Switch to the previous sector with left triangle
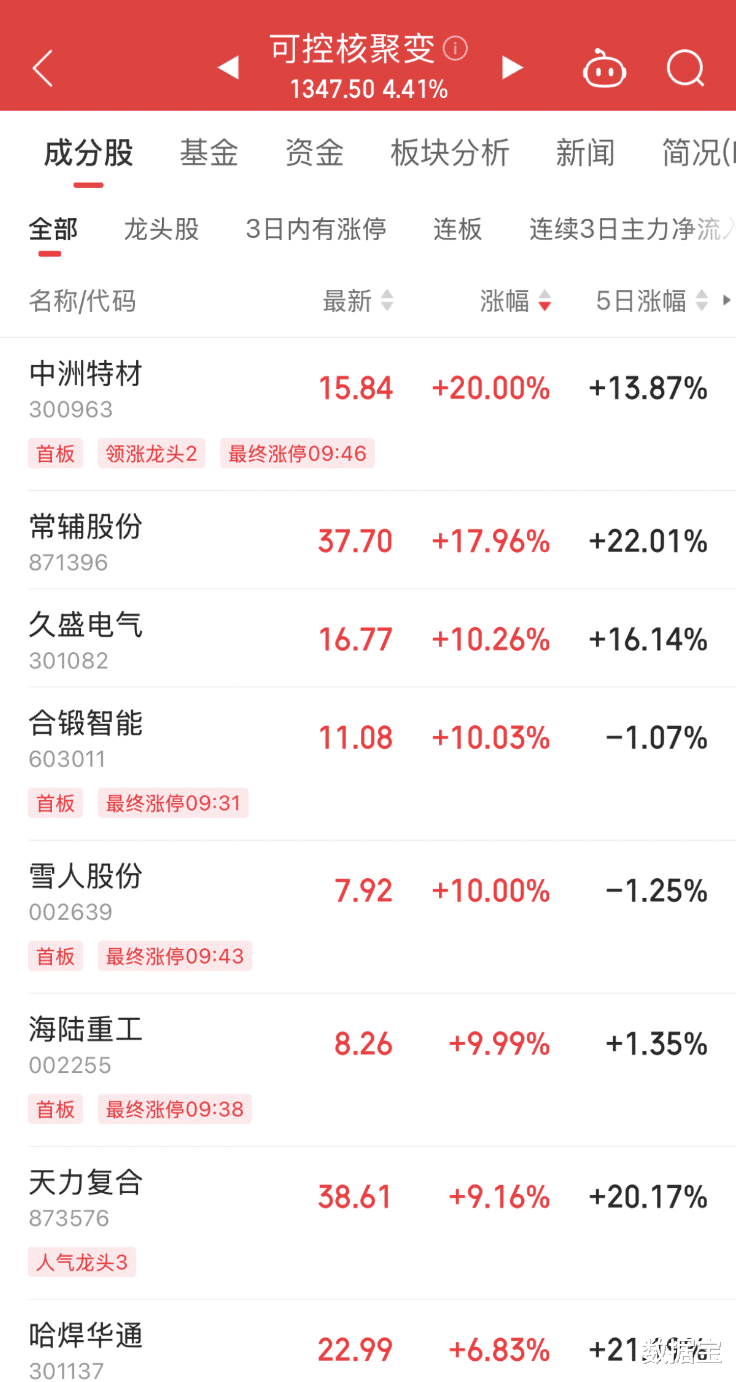The height and width of the screenshot is (1382, 736). point(228,68)
